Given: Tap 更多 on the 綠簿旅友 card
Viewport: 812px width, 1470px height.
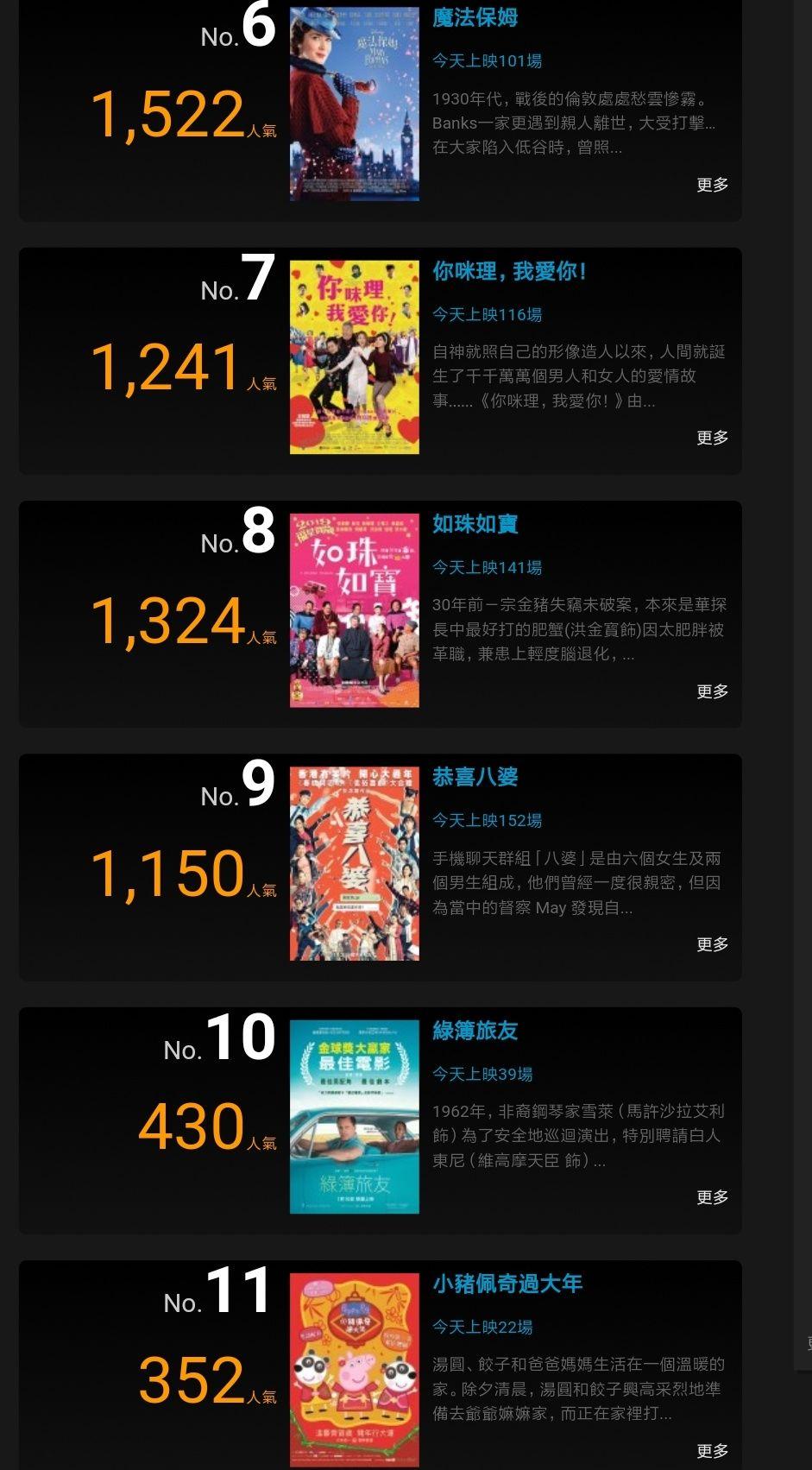Looking at the screenshot, I should click(712, 1197).
